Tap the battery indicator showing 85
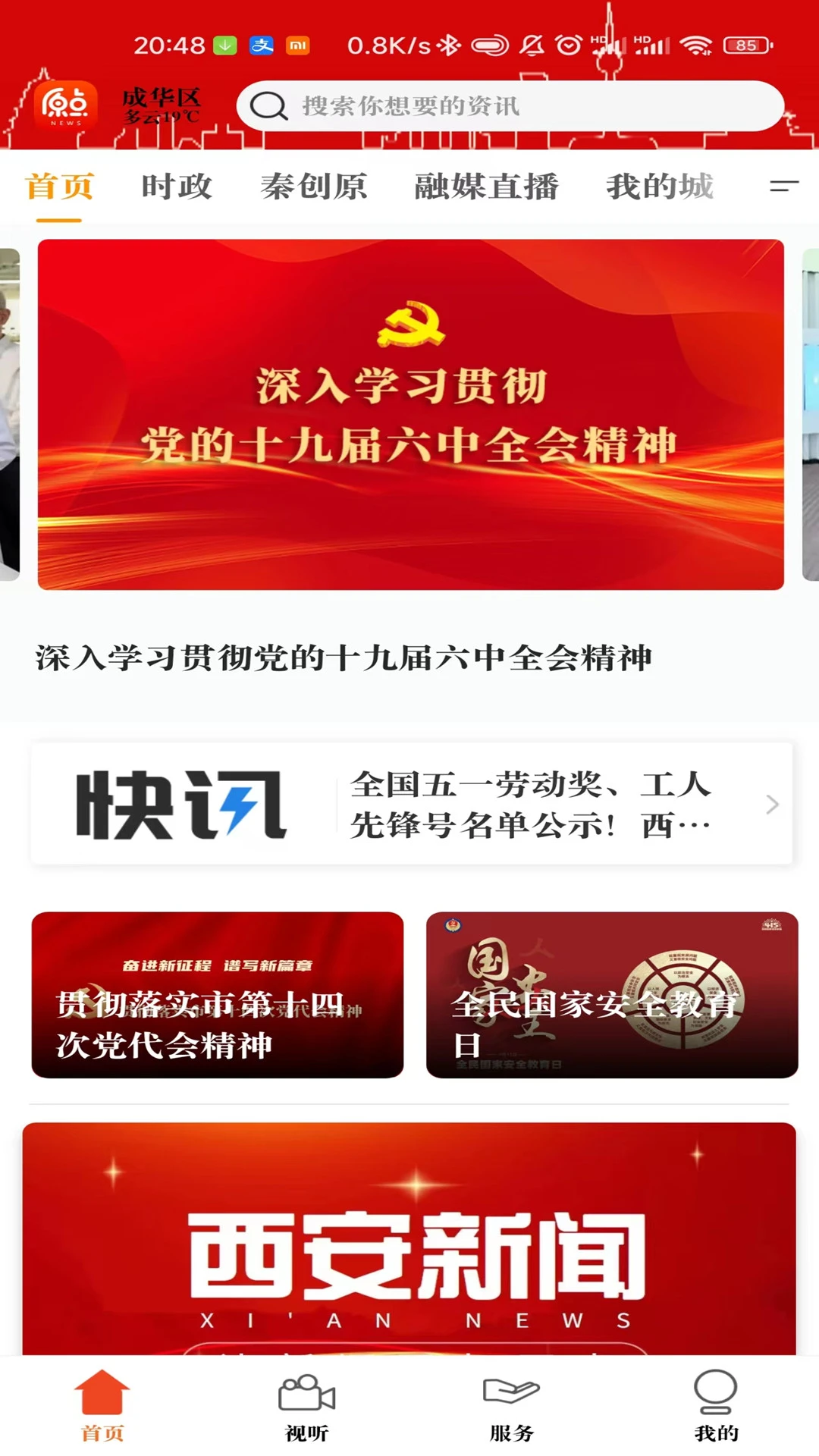Screen dimensions: 819x1456 point(747,45)
